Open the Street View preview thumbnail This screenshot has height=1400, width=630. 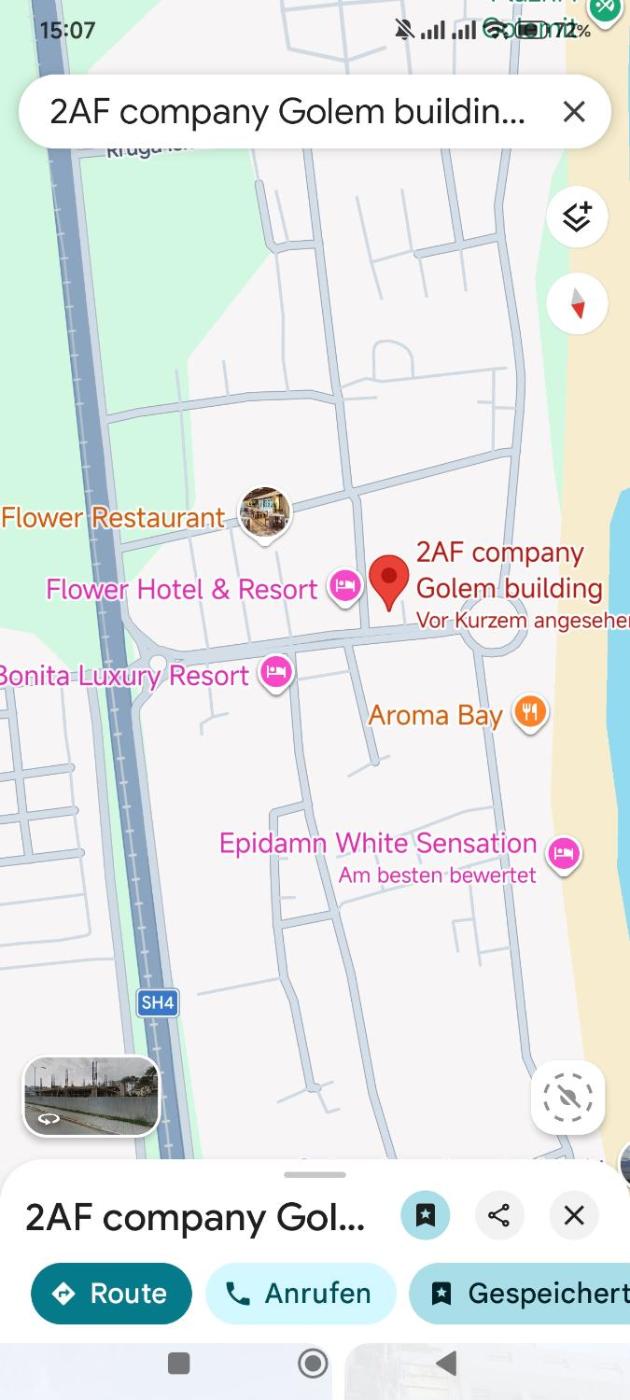[91, 1096]
